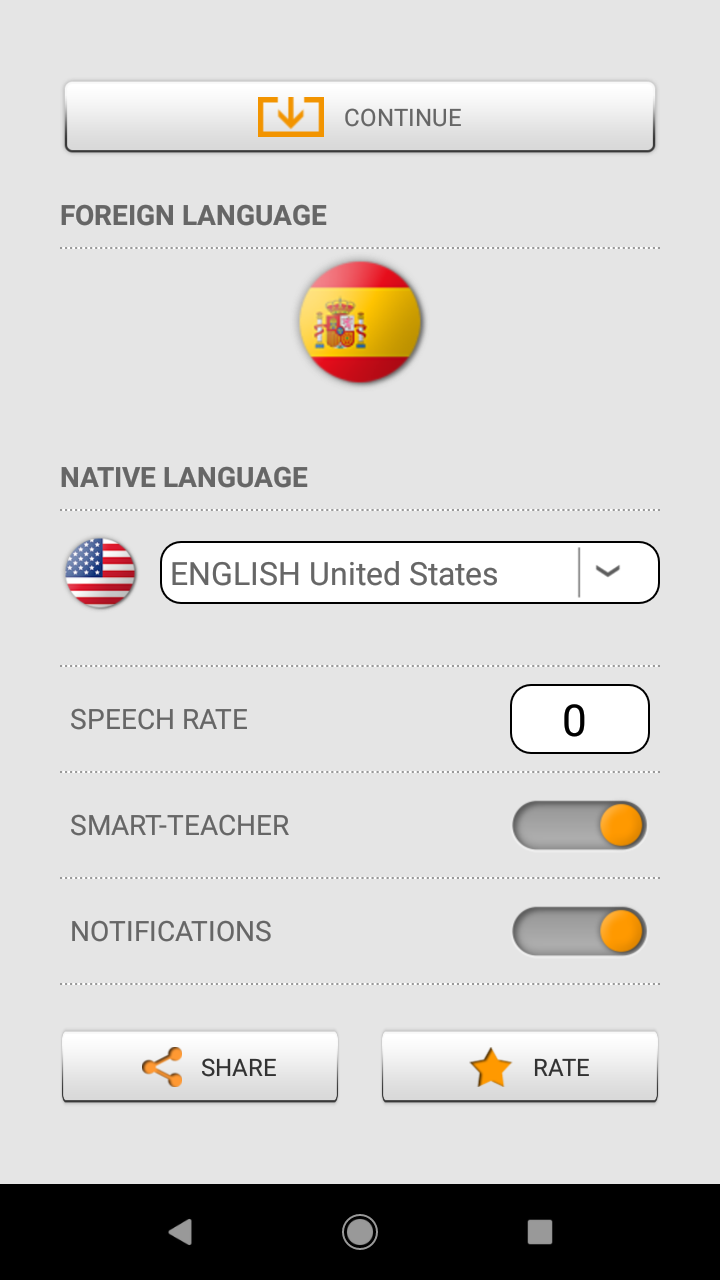The height and width of the screenshot is (1280, 720).
Task: Select the NATIVE LANGUAGE section header
Action: tap(186, 477)
